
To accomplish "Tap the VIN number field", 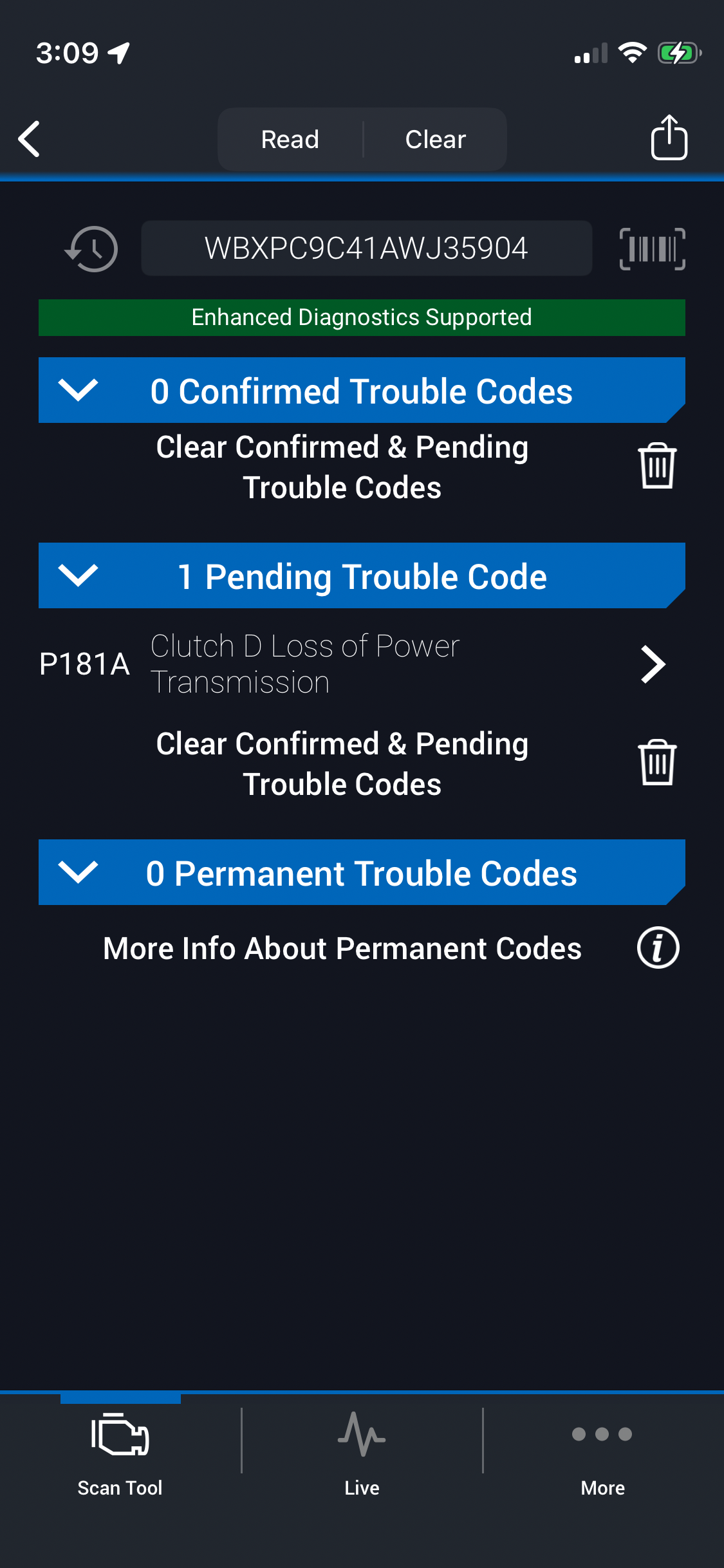I will point(366,248).
